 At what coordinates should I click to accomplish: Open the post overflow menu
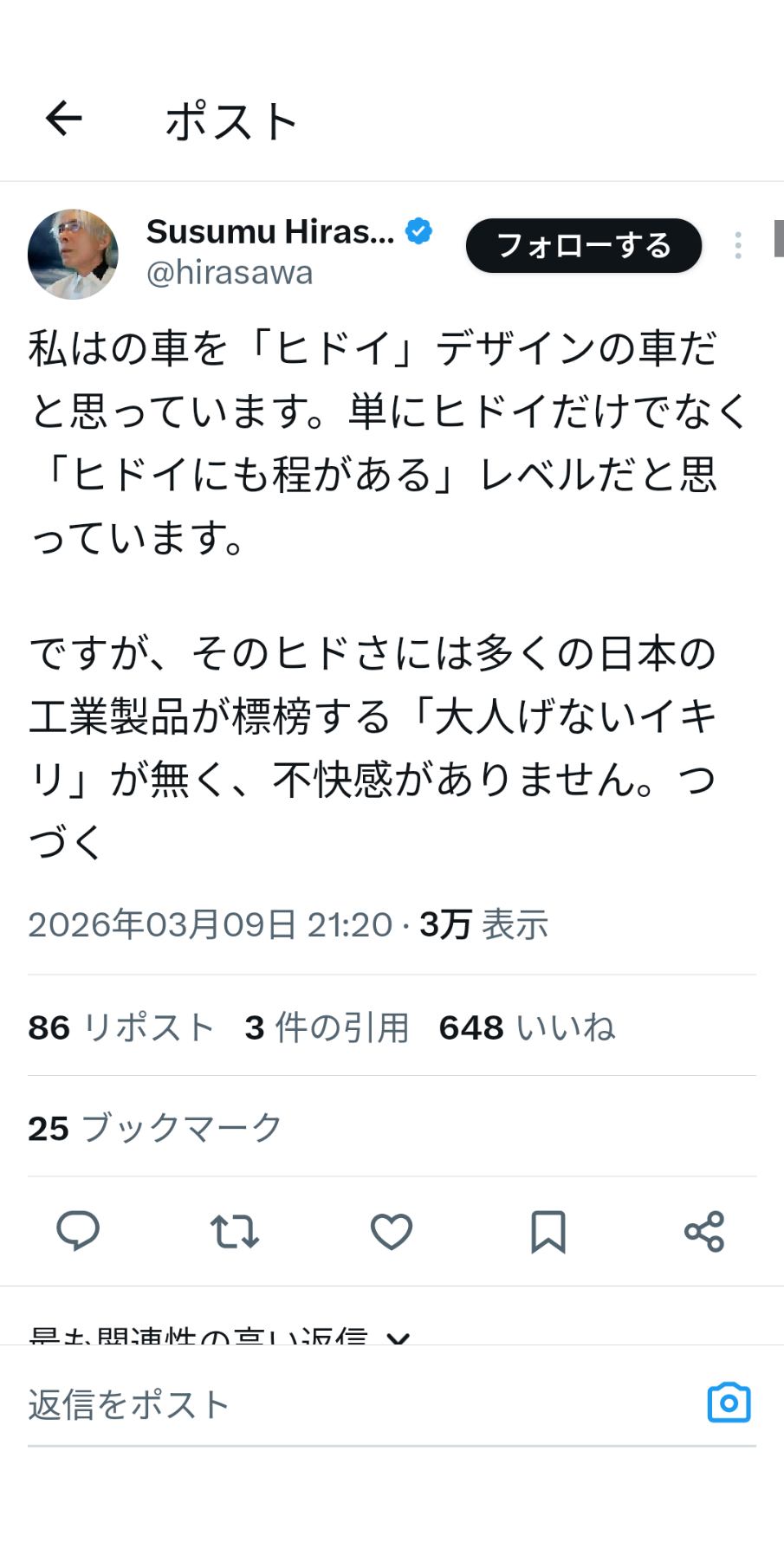[738, 246]
